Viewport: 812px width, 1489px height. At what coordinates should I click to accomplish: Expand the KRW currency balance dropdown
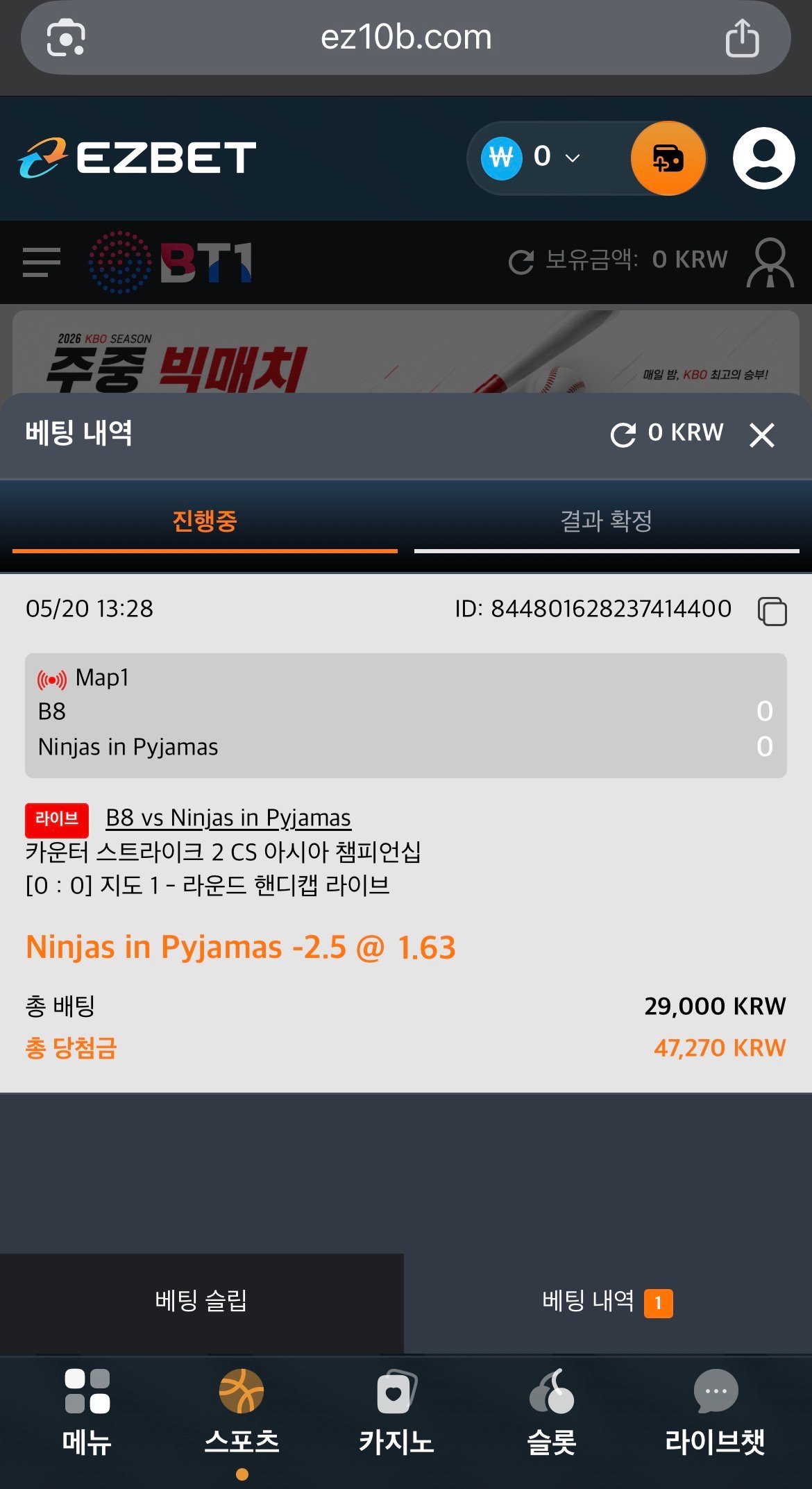[532, 158]
